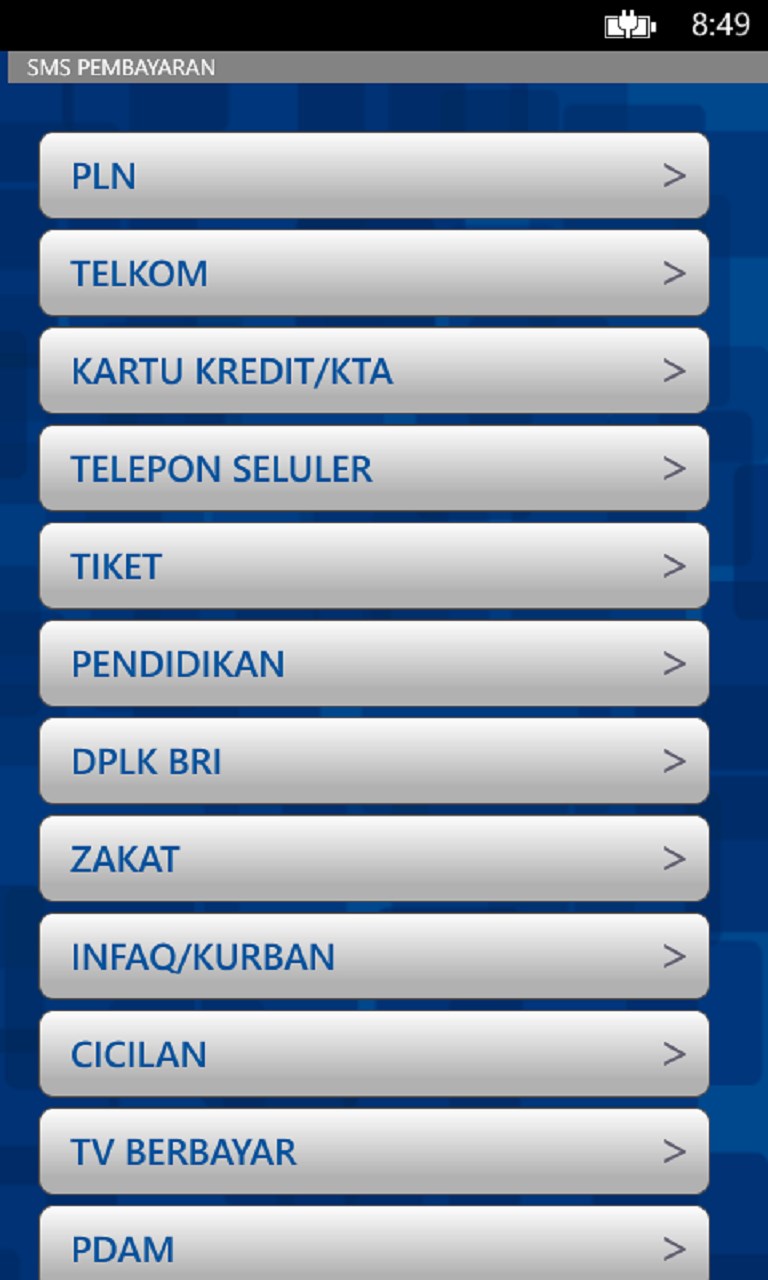This screenshot has height=1280, width=768.
Task: Select TELKOM bill payment
Action: [x=374, y=273]
